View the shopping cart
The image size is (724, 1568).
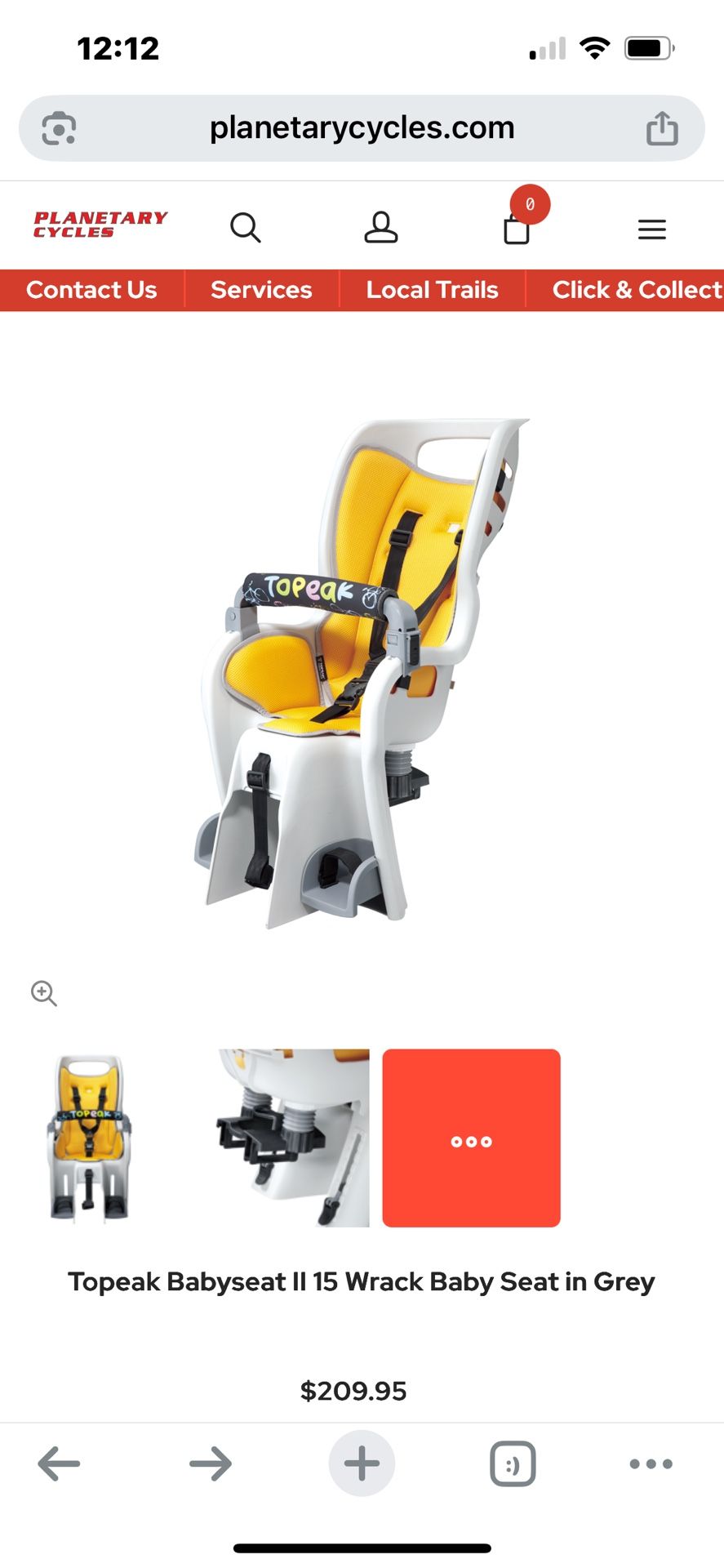click(517, 229)
